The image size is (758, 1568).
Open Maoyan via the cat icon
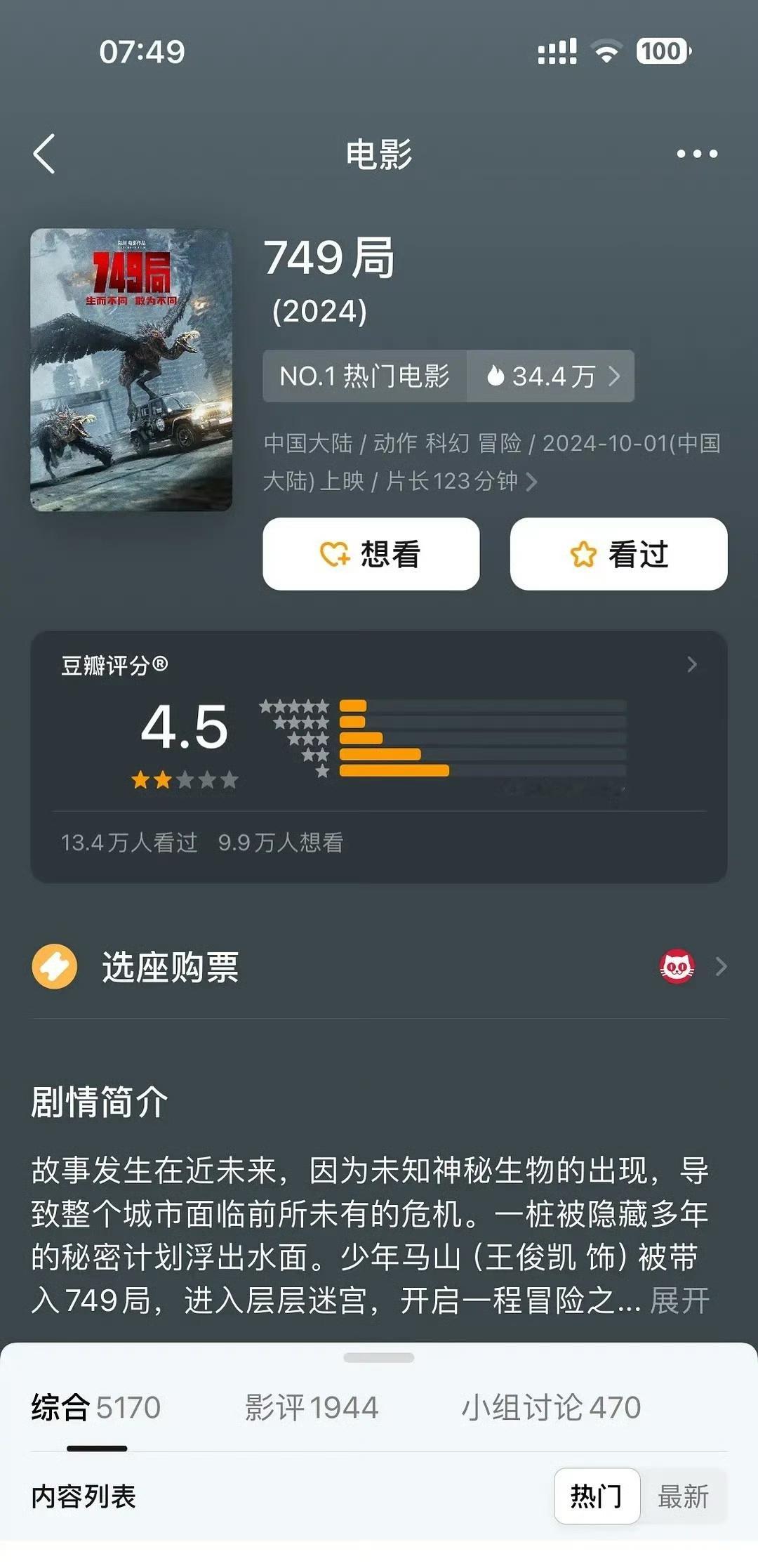tap(676, 968)
